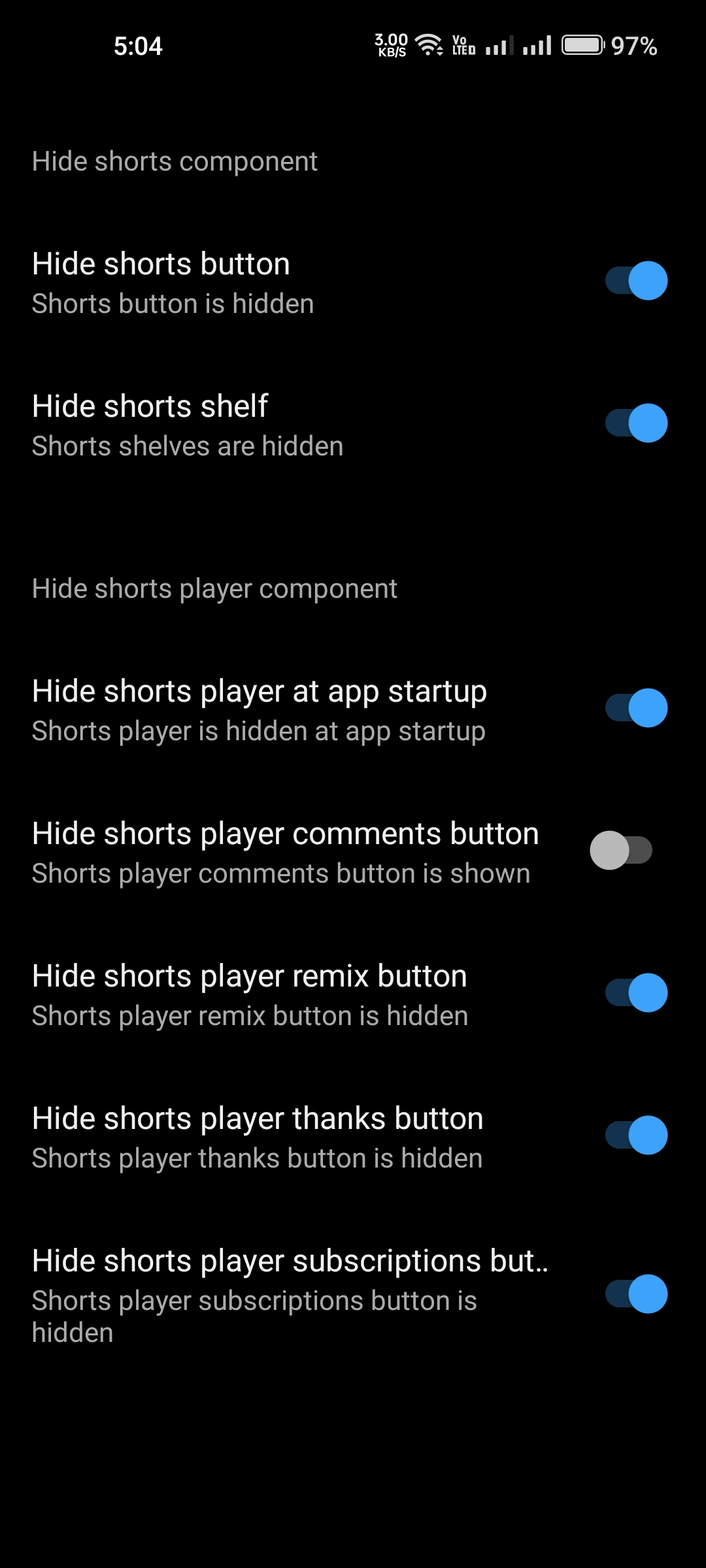The height and width of the screenshot is (1568, 706).
Task: Tap the Hide shorts player at app startup row
Action: point(261,708)
